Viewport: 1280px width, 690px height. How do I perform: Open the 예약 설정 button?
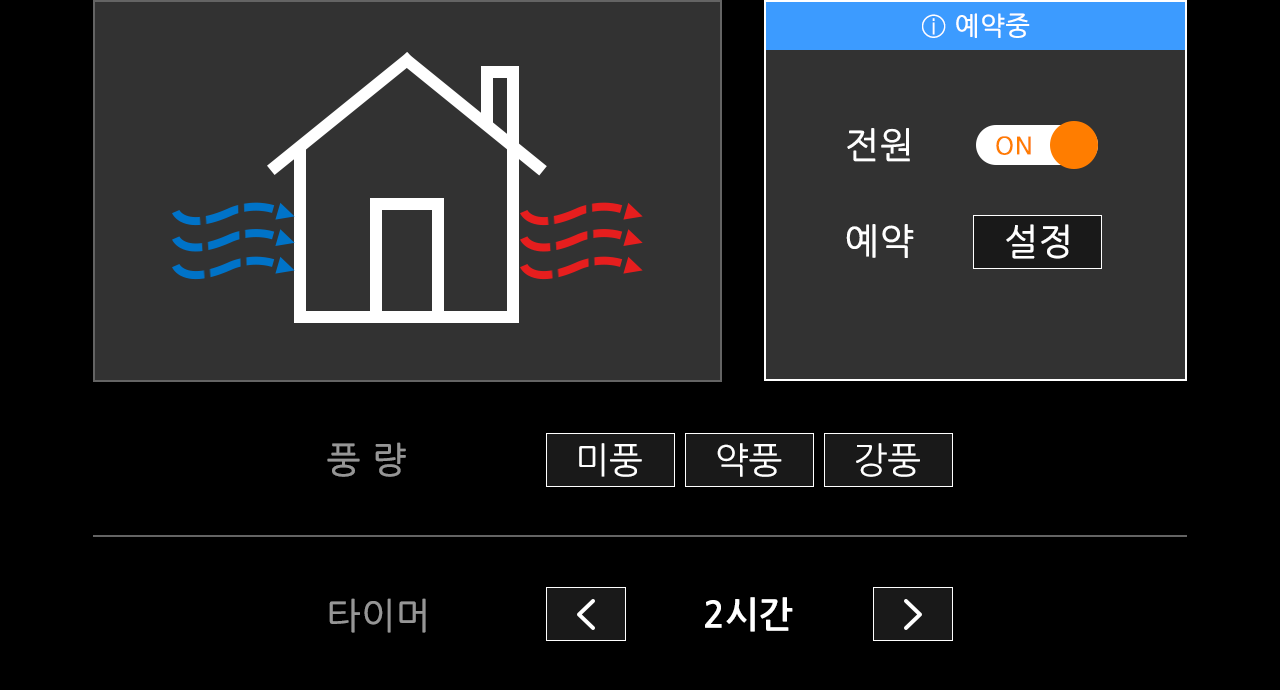pyautogui.click(x=1037, y=242)
